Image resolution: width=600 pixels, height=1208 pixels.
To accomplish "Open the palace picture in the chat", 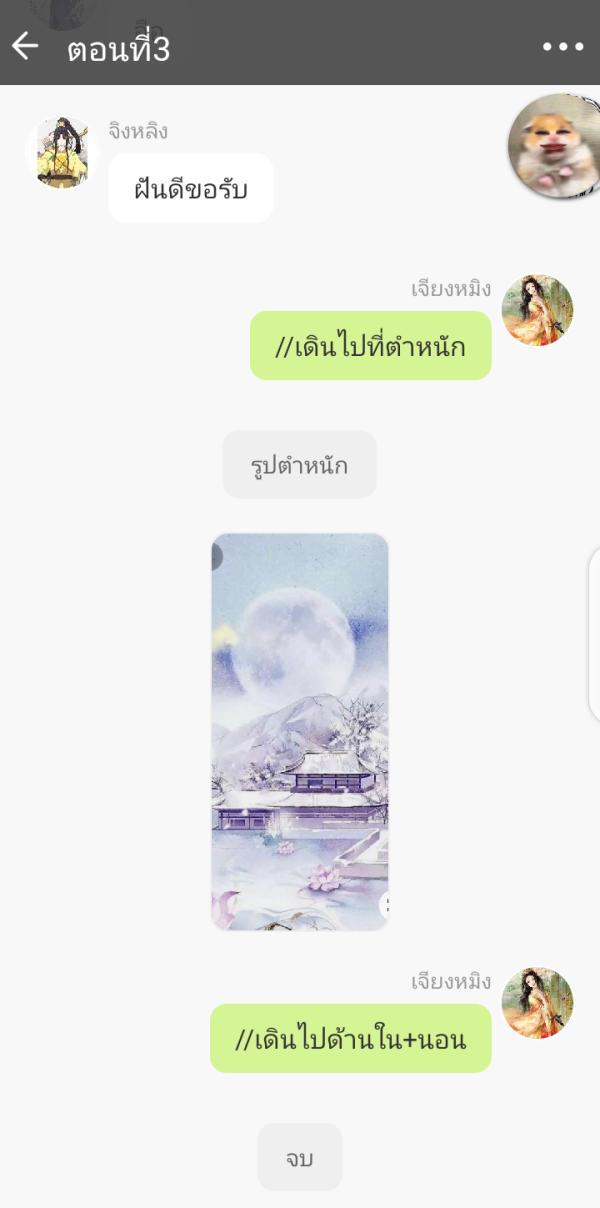I will point(300,731).
